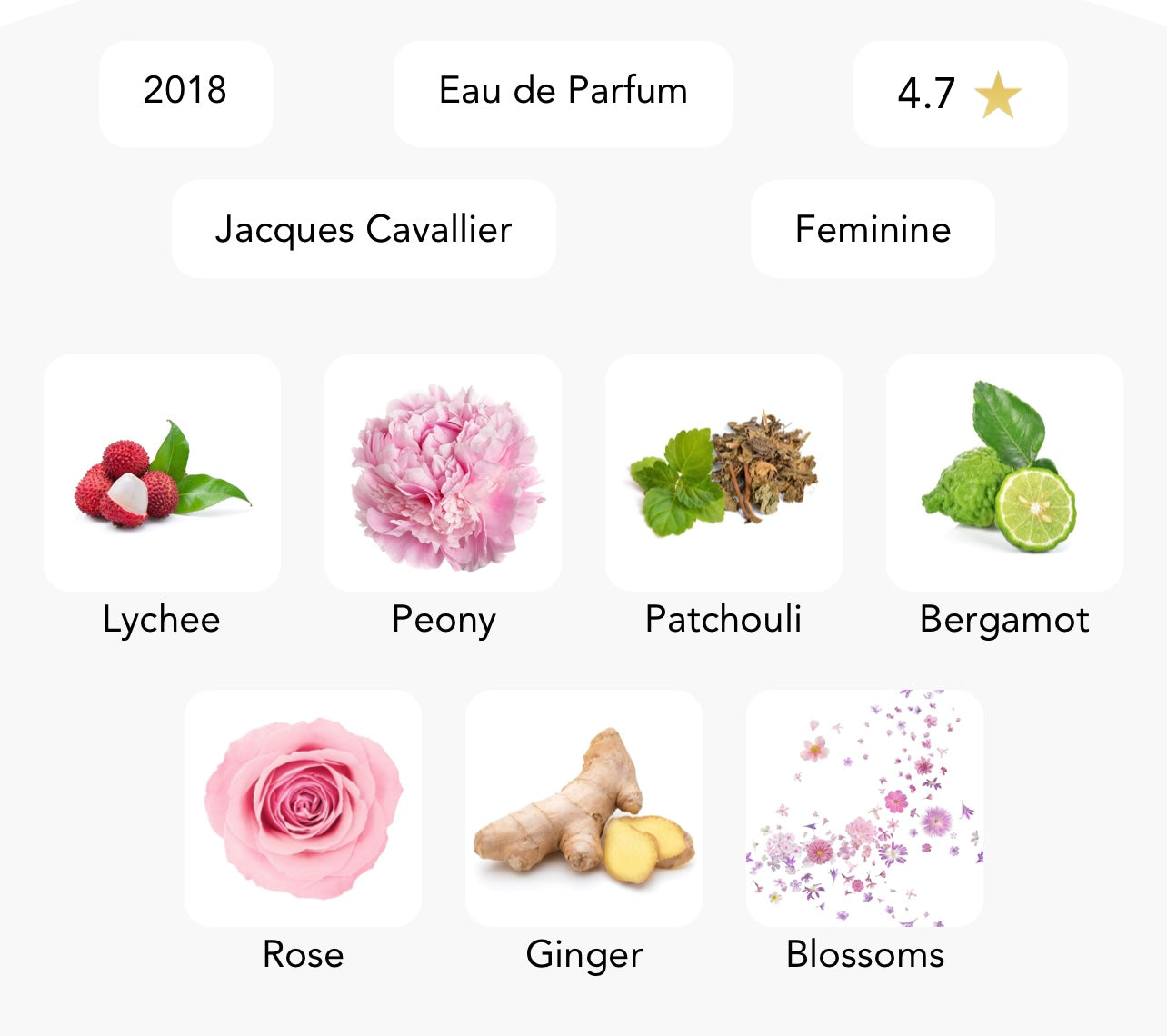
Task: Open the Blossoms note tile
Action: 864,808
